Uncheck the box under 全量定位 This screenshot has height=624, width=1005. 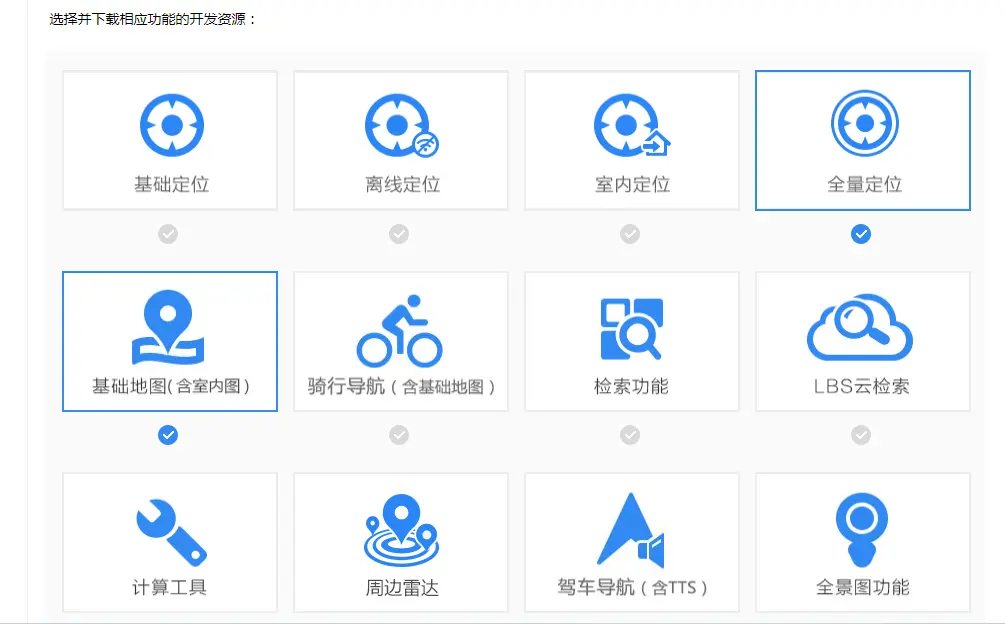[861, 234]
